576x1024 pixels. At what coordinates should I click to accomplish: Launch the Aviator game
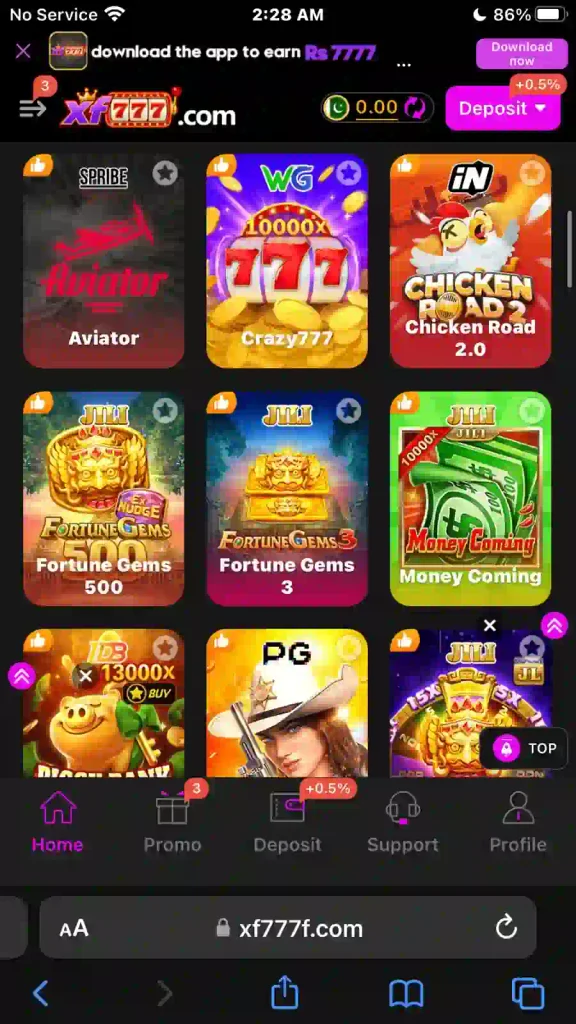[104, 261]
